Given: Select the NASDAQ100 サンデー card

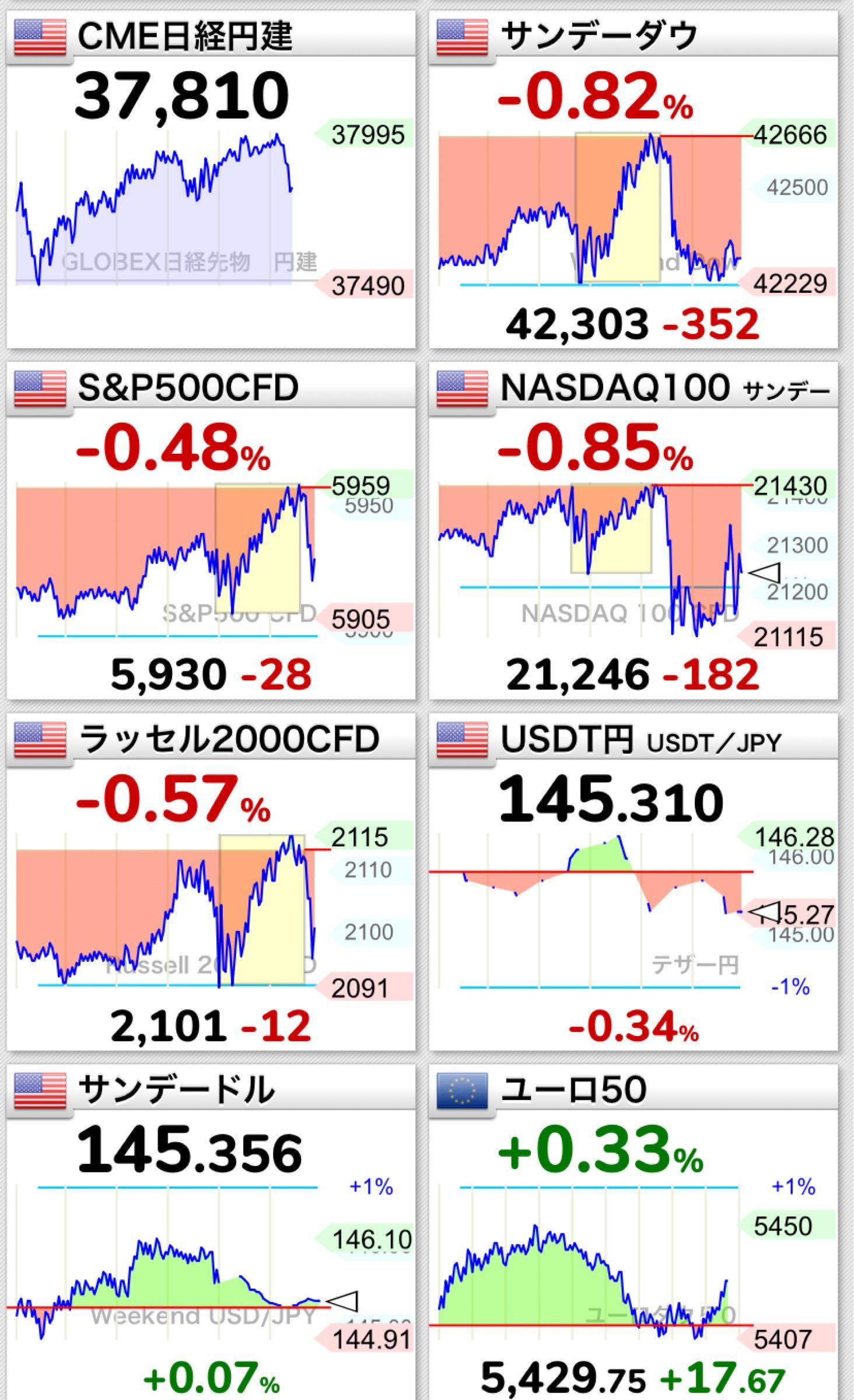Looking at the screenshot, I should pos(633,531).
